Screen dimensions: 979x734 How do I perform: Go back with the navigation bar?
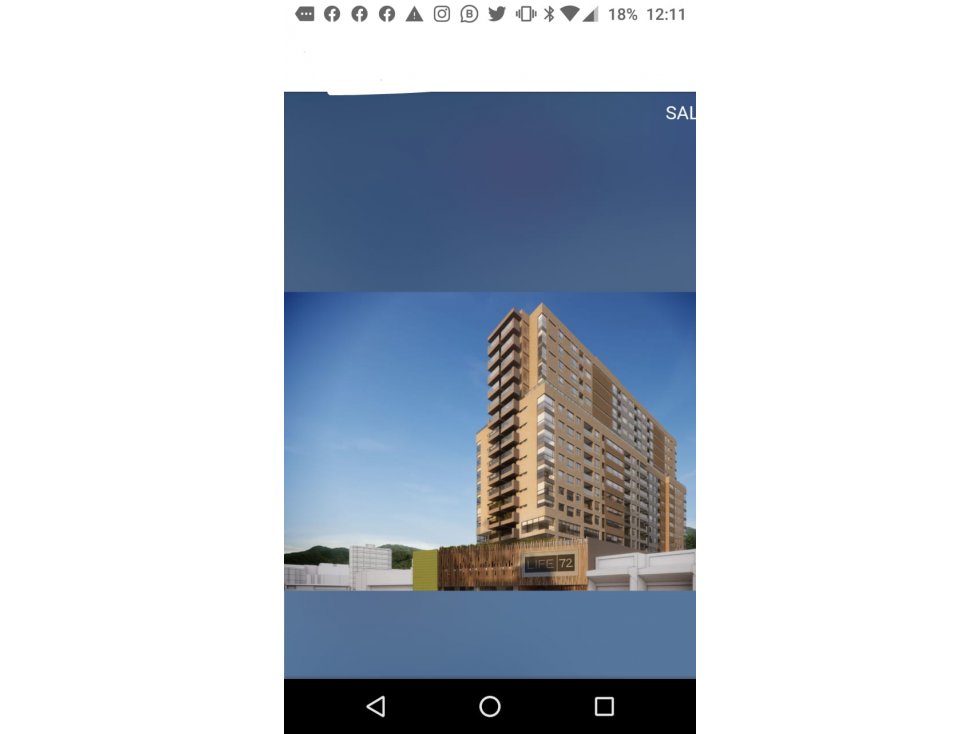[376, 706]
